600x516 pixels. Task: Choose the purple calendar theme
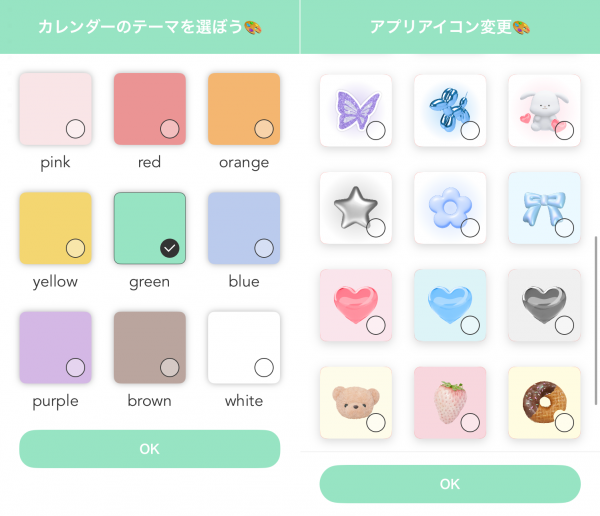[x=55, y=347]
